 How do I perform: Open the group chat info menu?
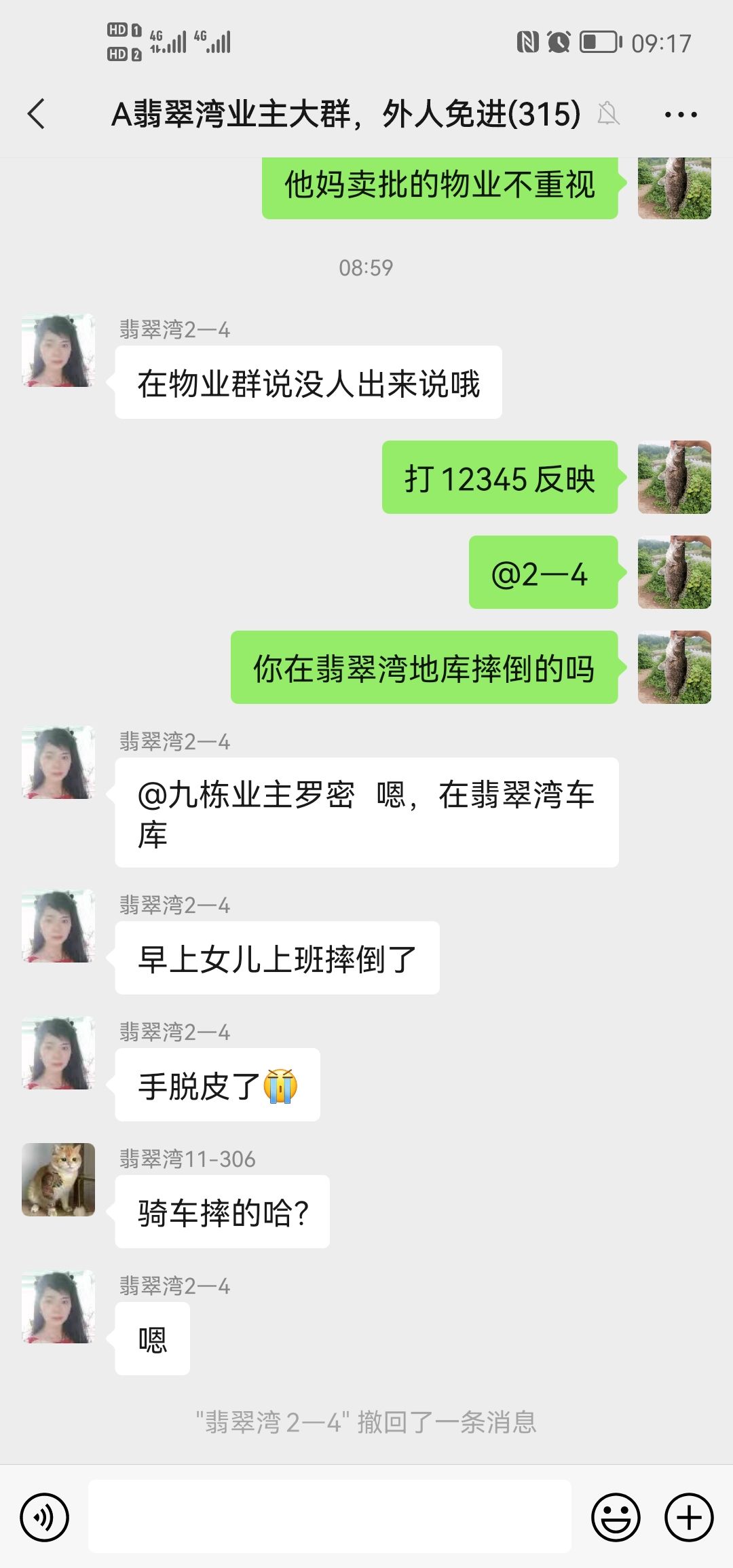(x=680, y=115)
